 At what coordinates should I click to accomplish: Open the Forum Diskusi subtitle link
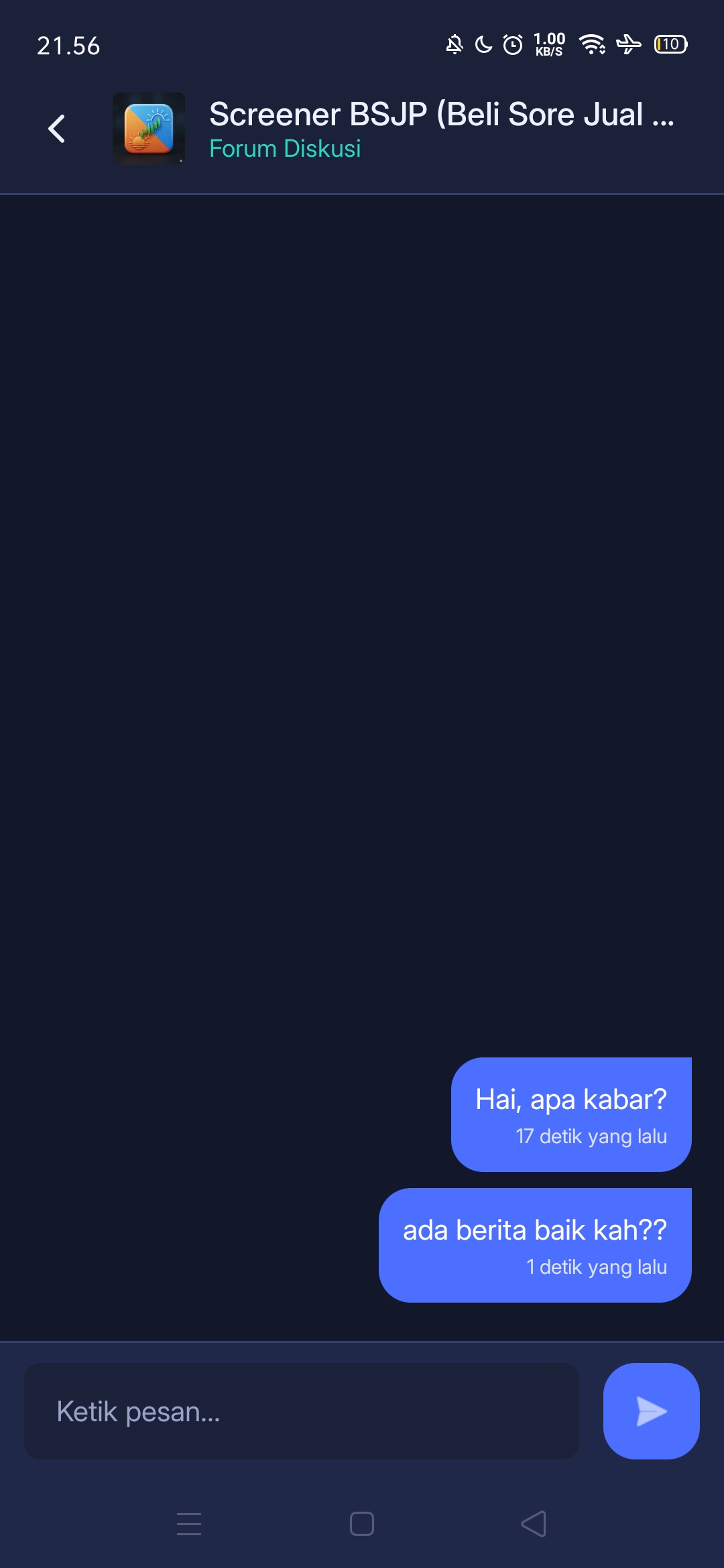[x=284, y=149]
